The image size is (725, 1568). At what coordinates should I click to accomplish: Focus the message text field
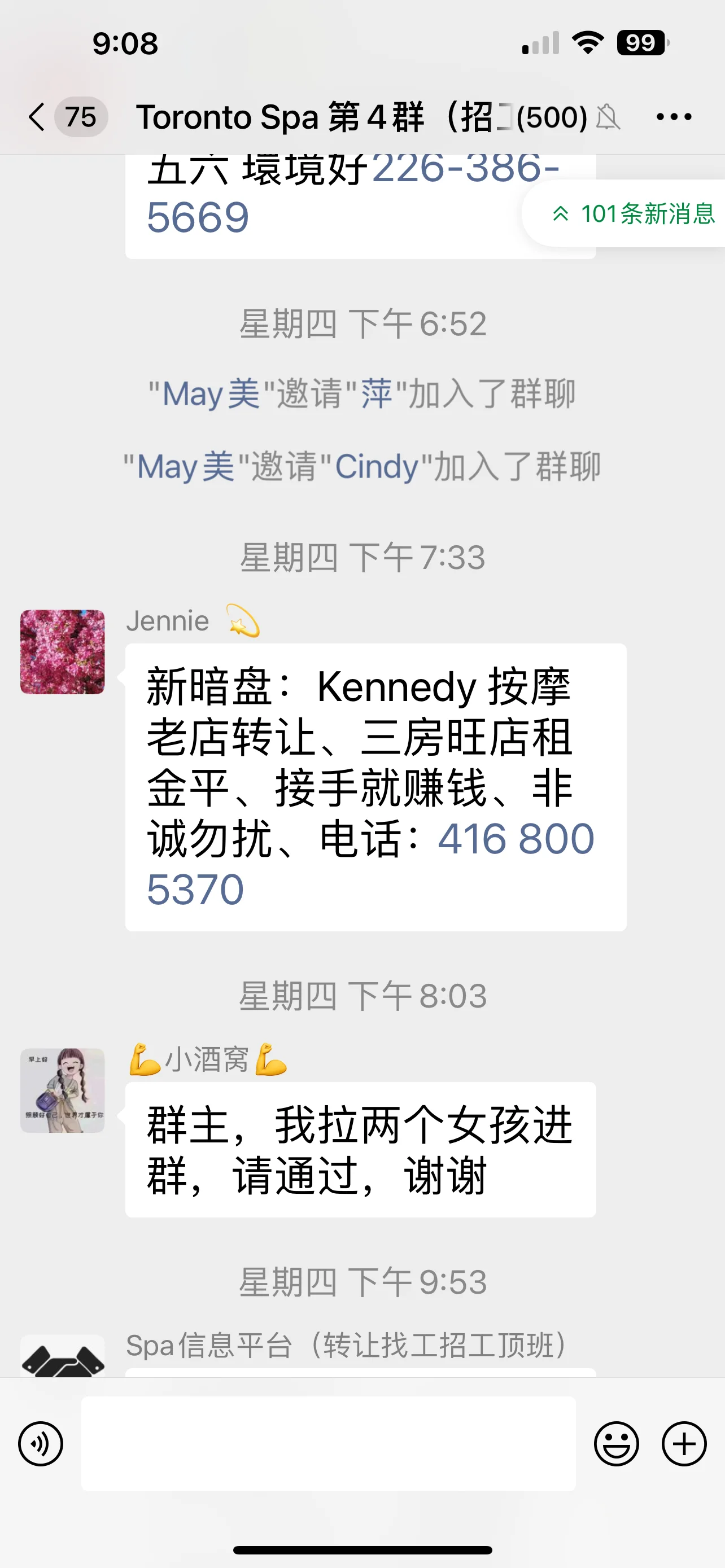[328, 1444]
